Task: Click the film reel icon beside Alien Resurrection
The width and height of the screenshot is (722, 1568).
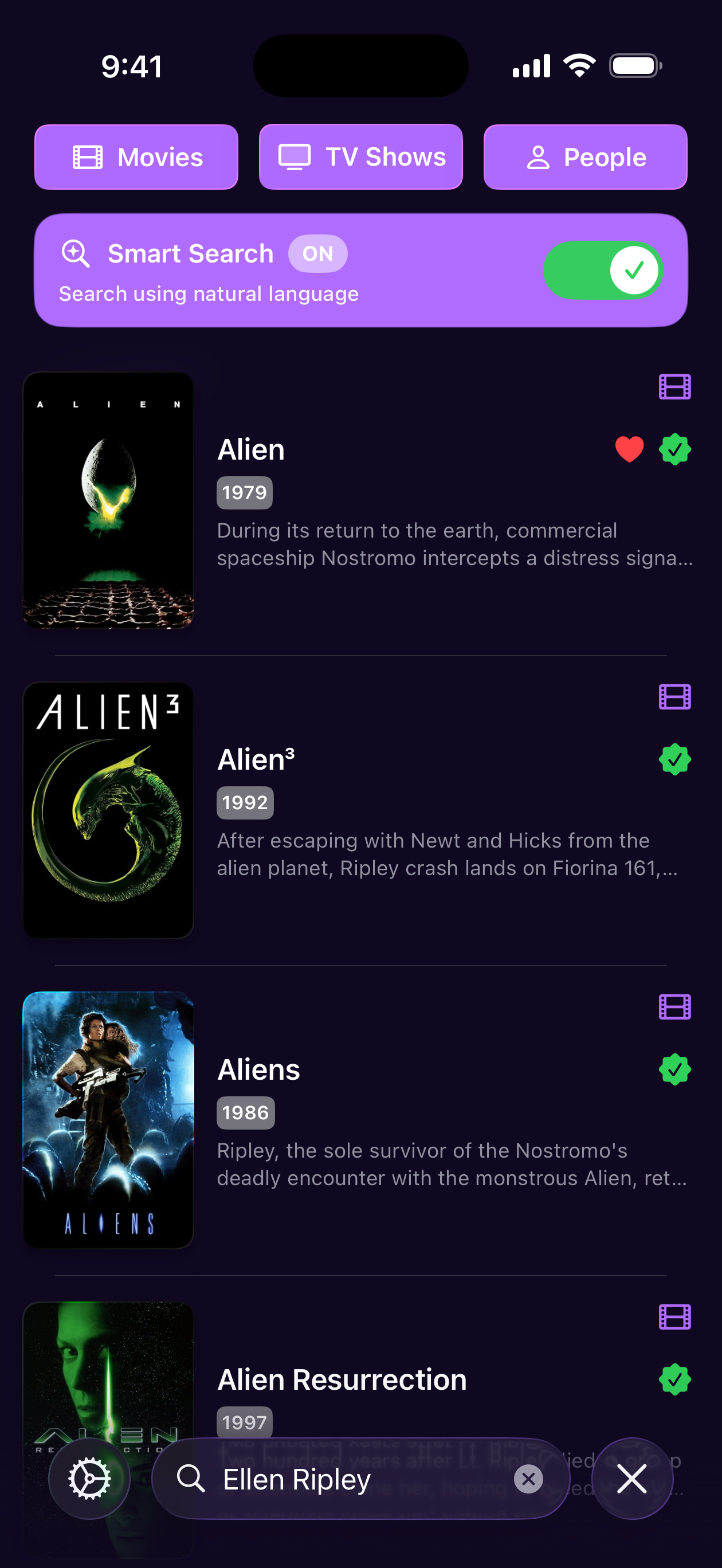Action: pyautogui.click(x=674, y=1317)
